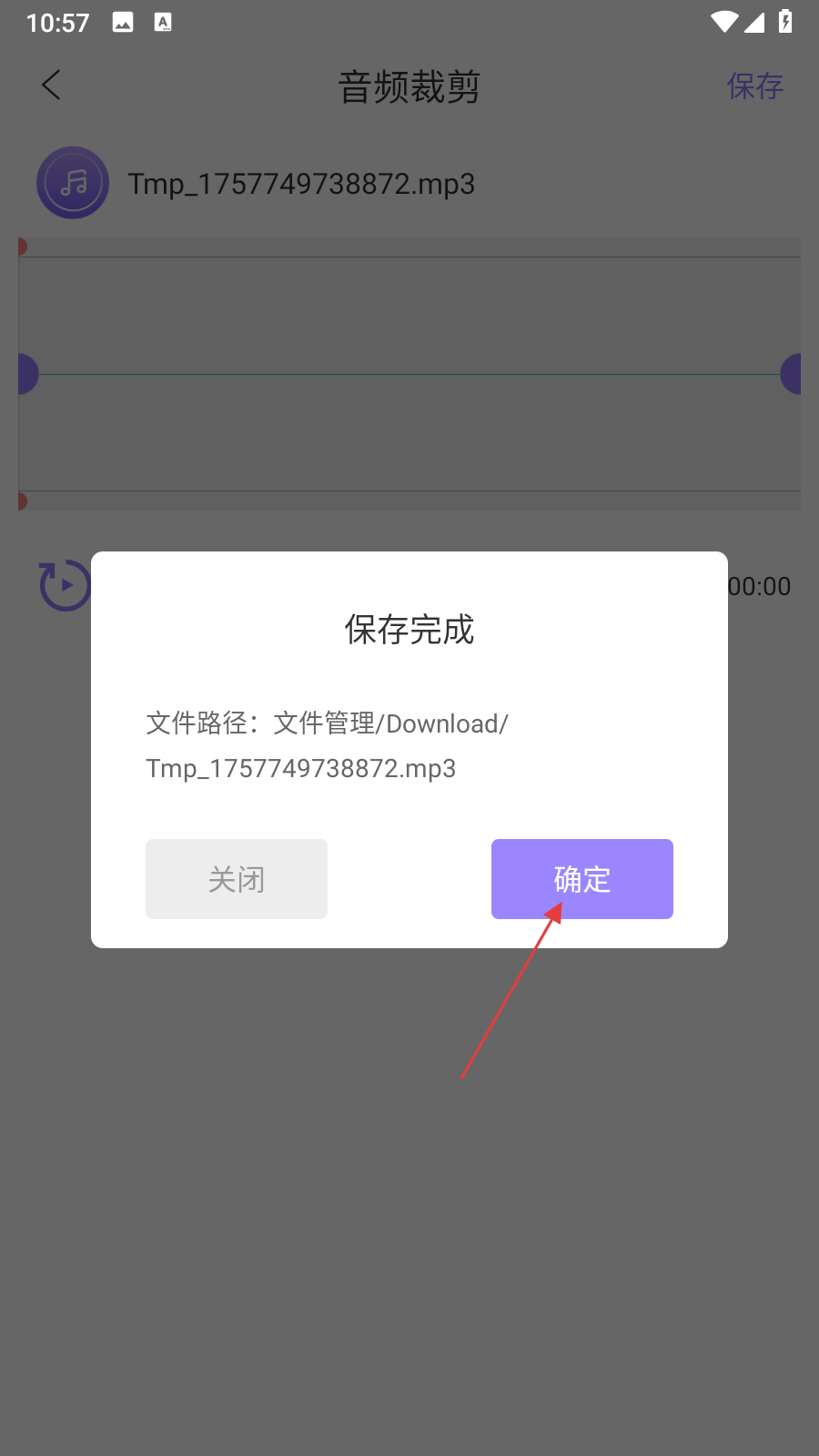Confirm the save with 确定

click(581, 878)
